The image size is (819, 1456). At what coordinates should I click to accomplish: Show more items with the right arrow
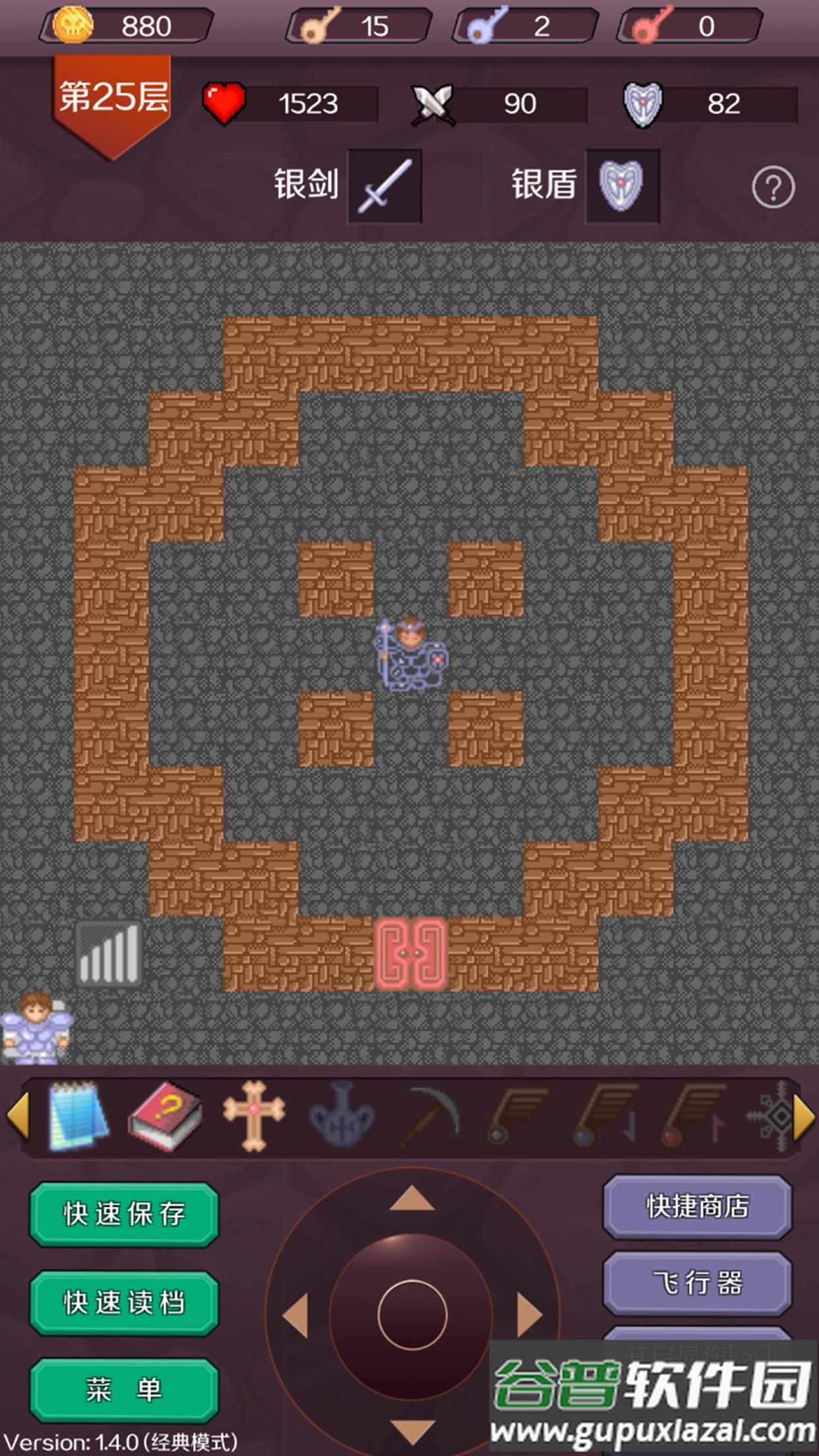click(x=803, y=1117)
